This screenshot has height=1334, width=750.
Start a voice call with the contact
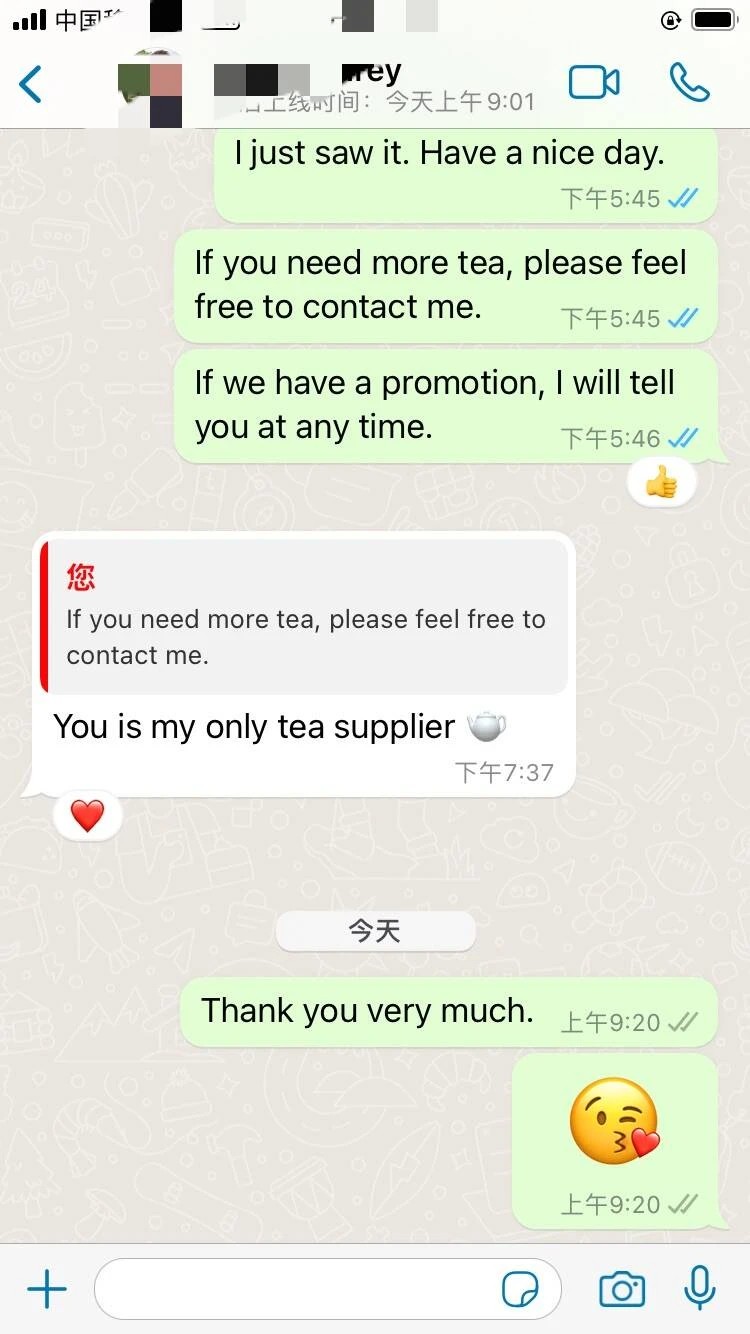(689, 84)
